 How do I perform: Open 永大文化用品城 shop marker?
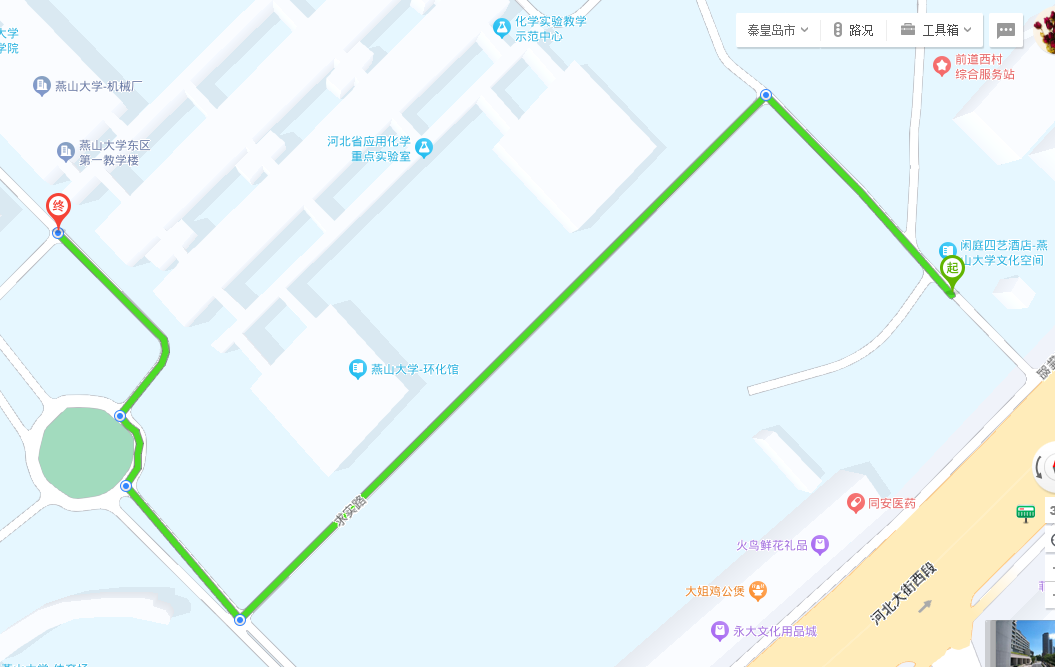click(719, 631)
